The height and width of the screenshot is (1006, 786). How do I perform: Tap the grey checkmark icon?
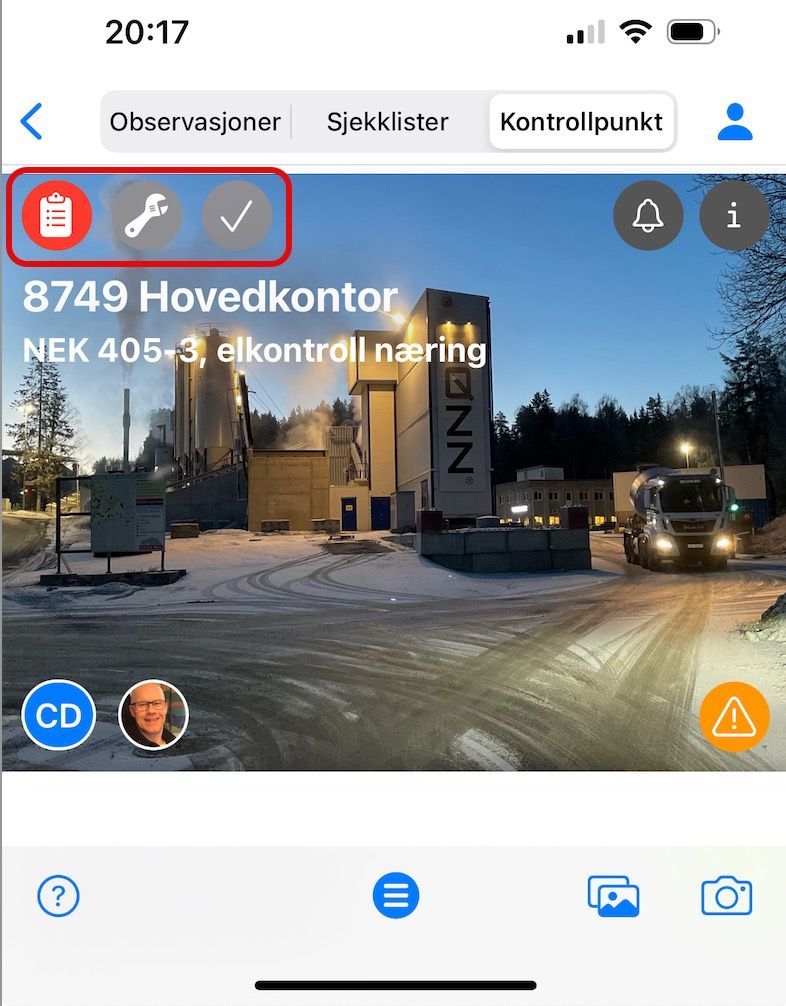[237, 215]
